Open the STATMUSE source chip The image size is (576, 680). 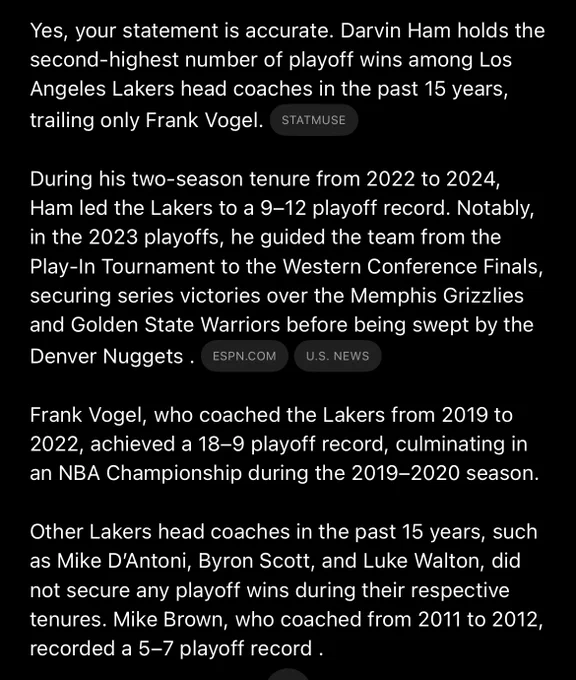click(314, 120)
